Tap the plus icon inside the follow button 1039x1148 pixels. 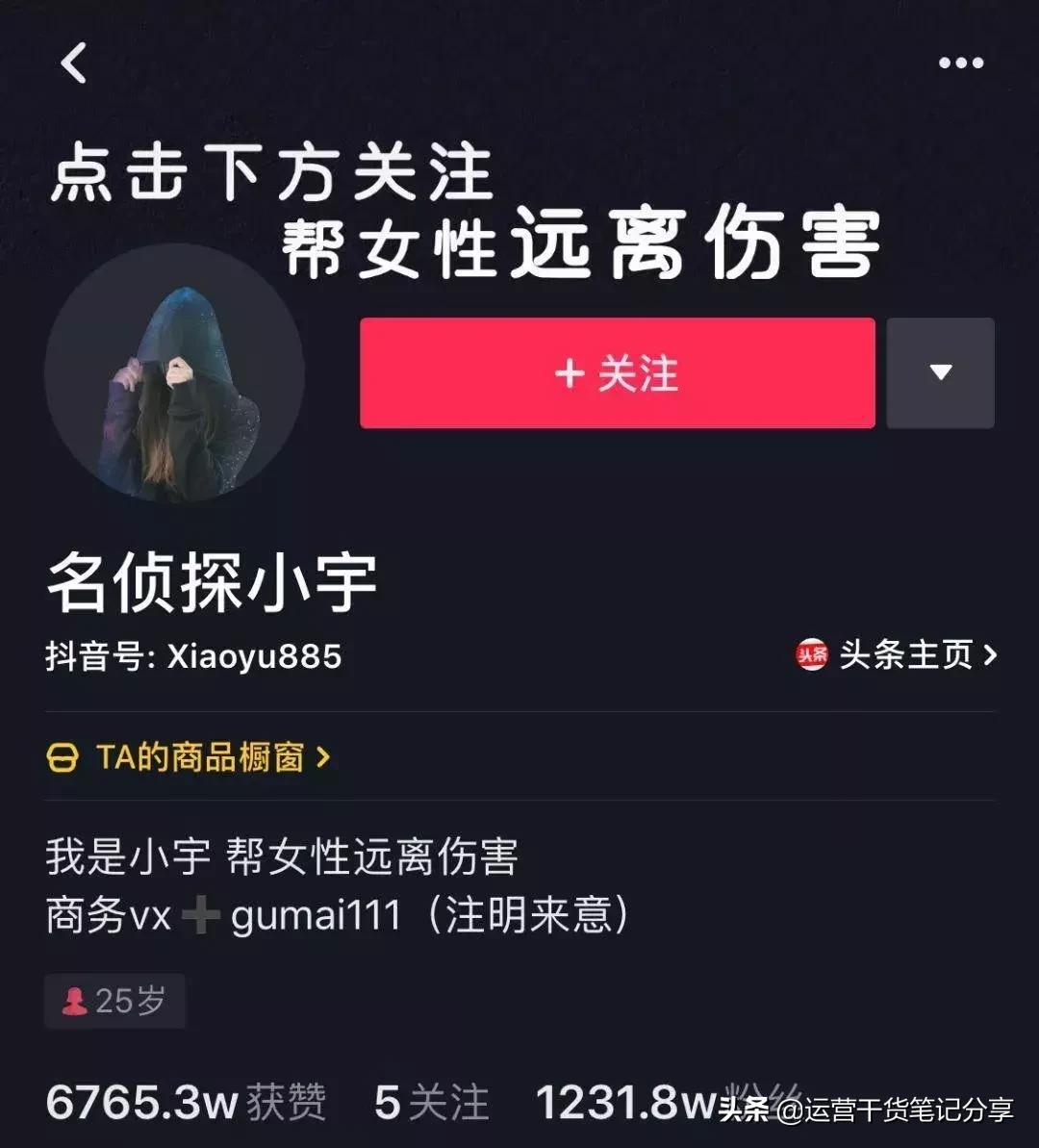(570, 373)
